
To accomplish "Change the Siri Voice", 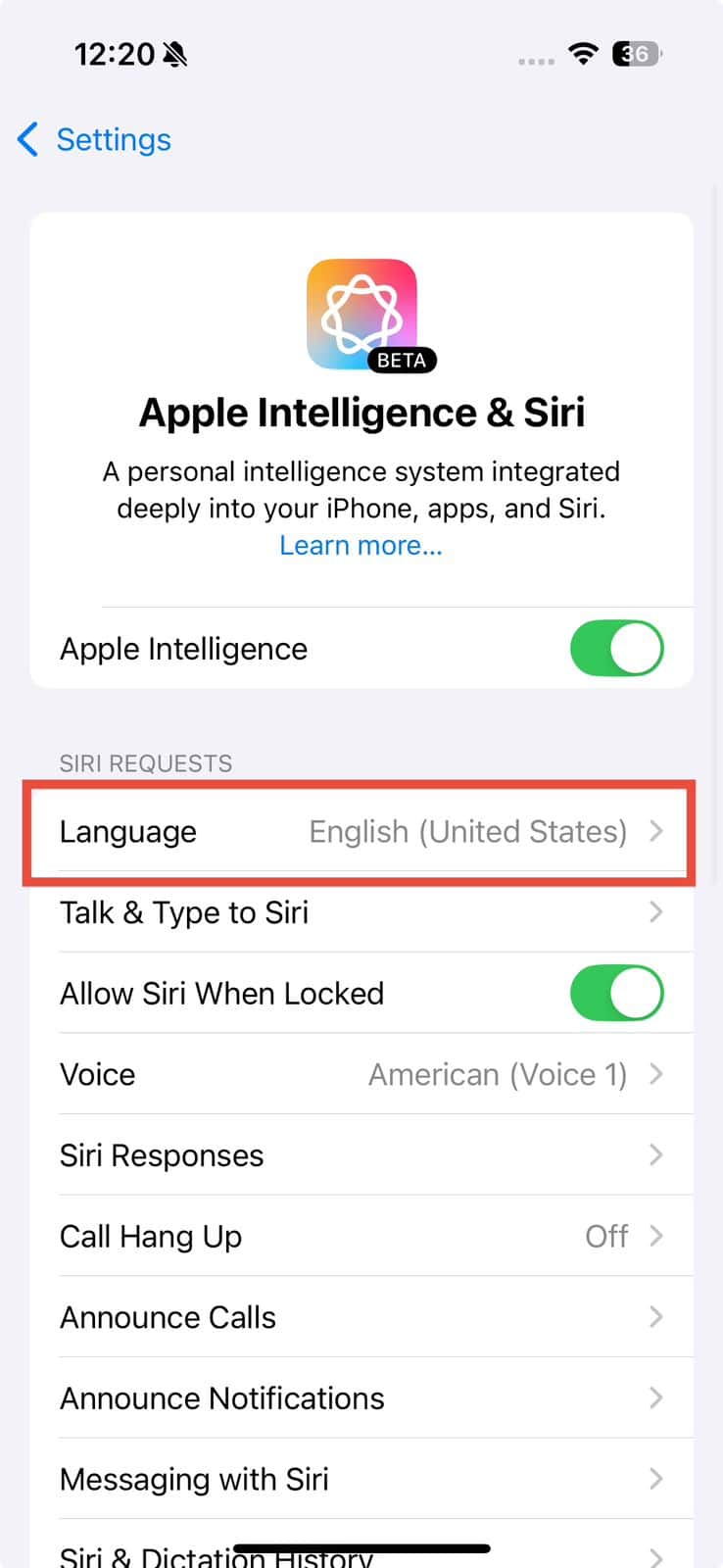I will 361,1075.
